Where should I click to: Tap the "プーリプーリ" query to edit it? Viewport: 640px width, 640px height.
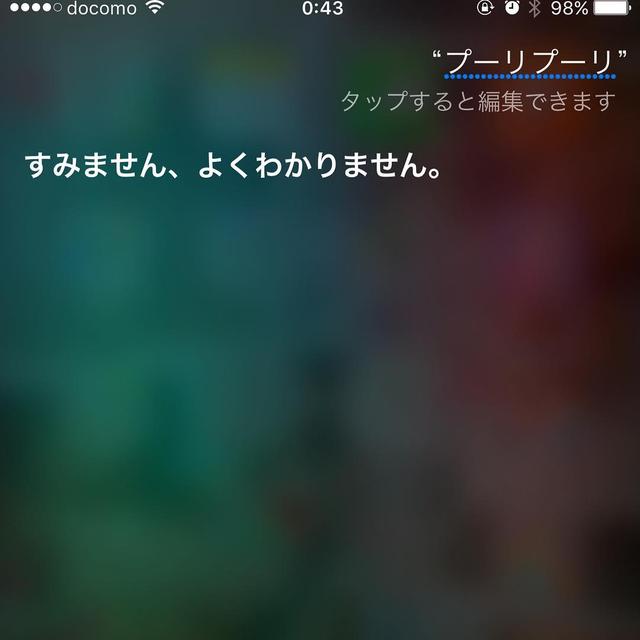tap(528, 62)
